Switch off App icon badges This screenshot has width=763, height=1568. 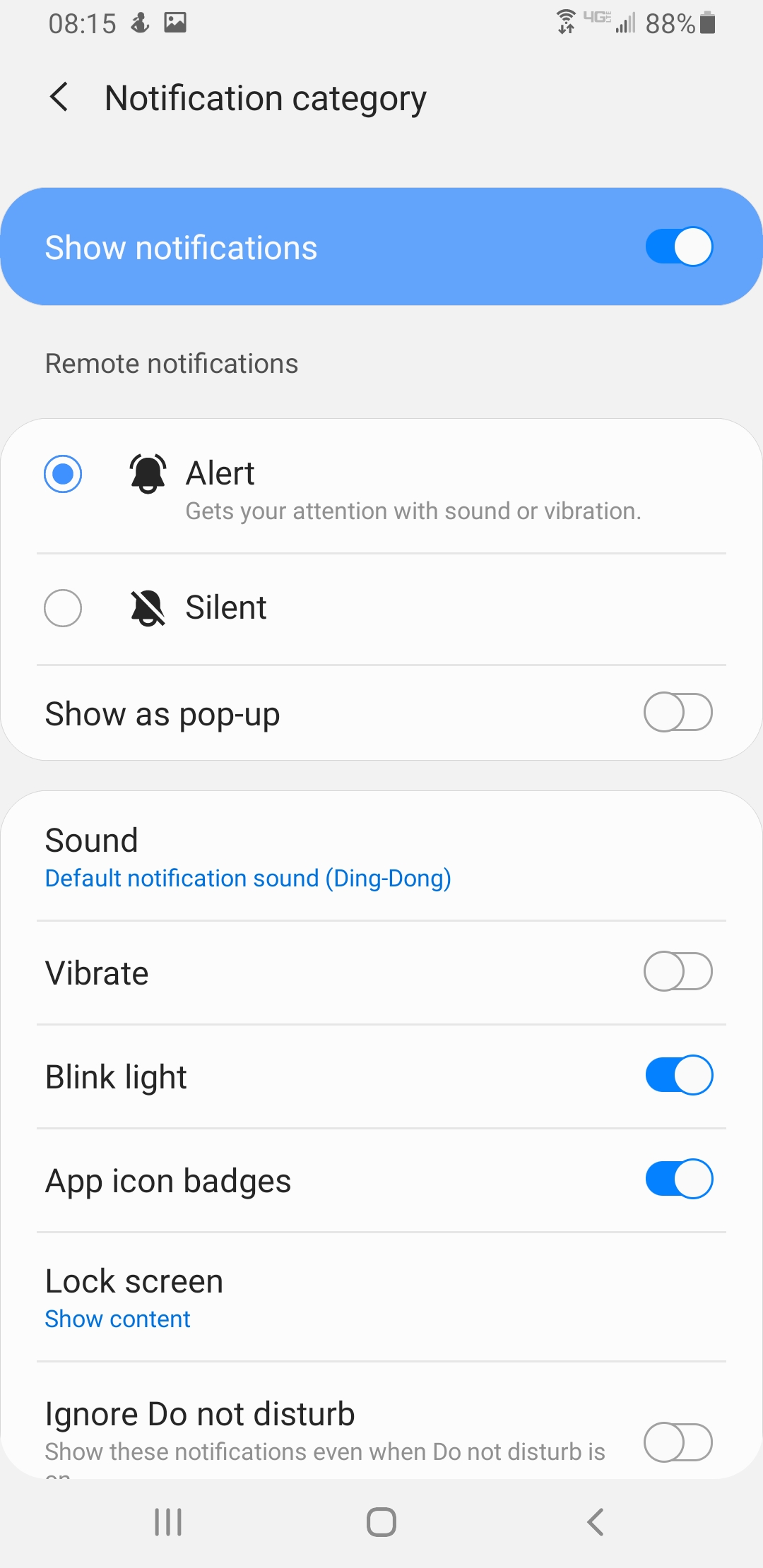(678, 1180)
